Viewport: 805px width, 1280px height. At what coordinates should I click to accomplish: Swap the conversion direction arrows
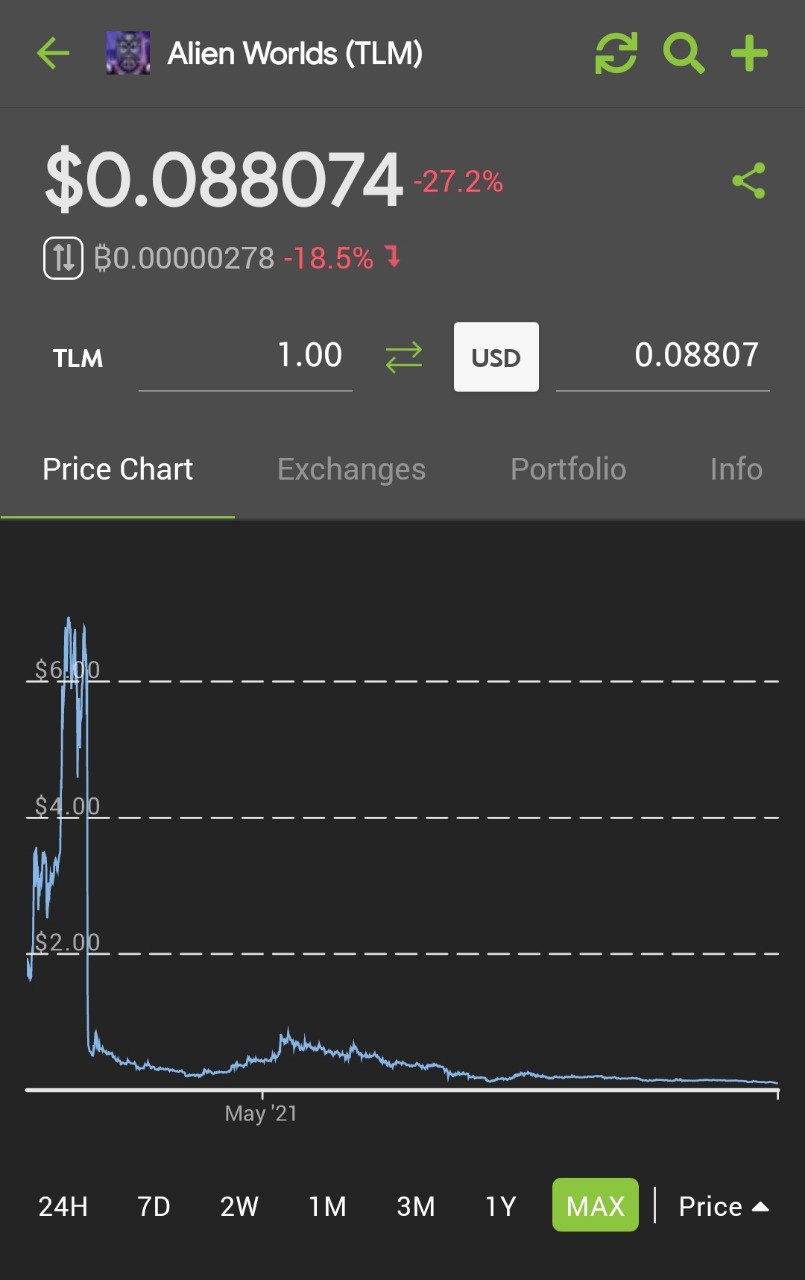click(404, 357)
